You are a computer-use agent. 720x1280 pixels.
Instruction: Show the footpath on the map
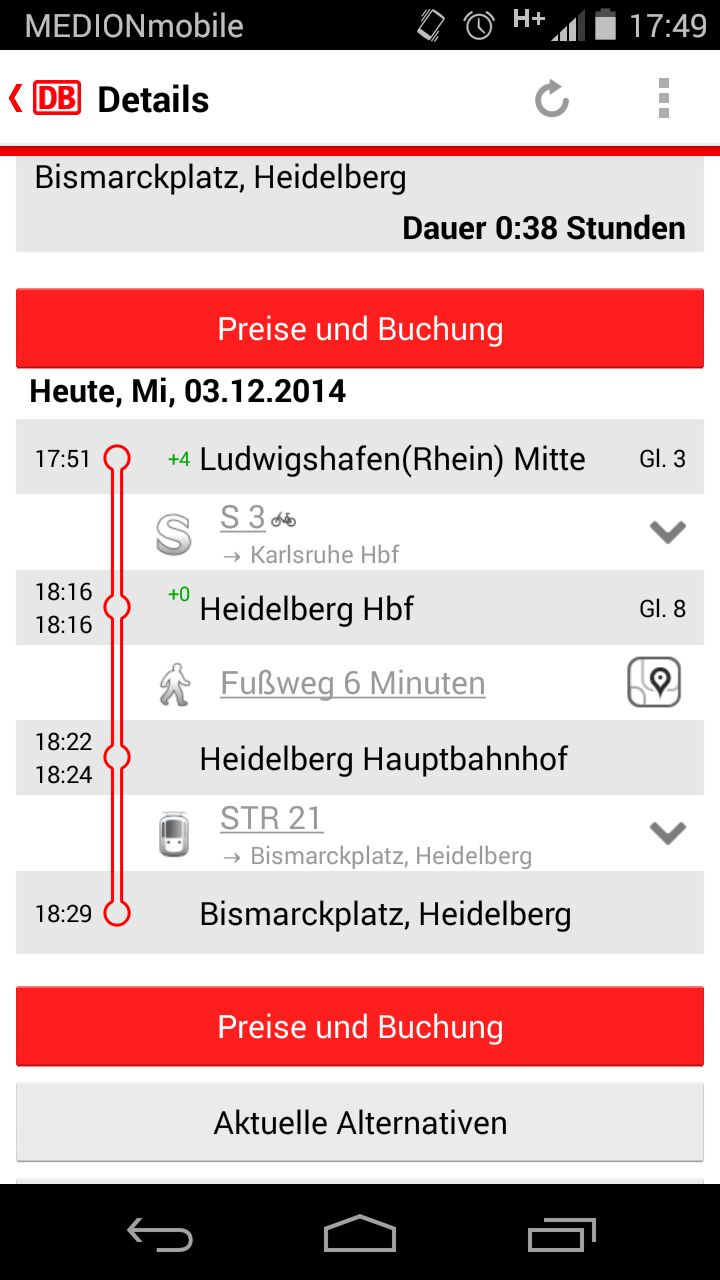tap(654, 683)
